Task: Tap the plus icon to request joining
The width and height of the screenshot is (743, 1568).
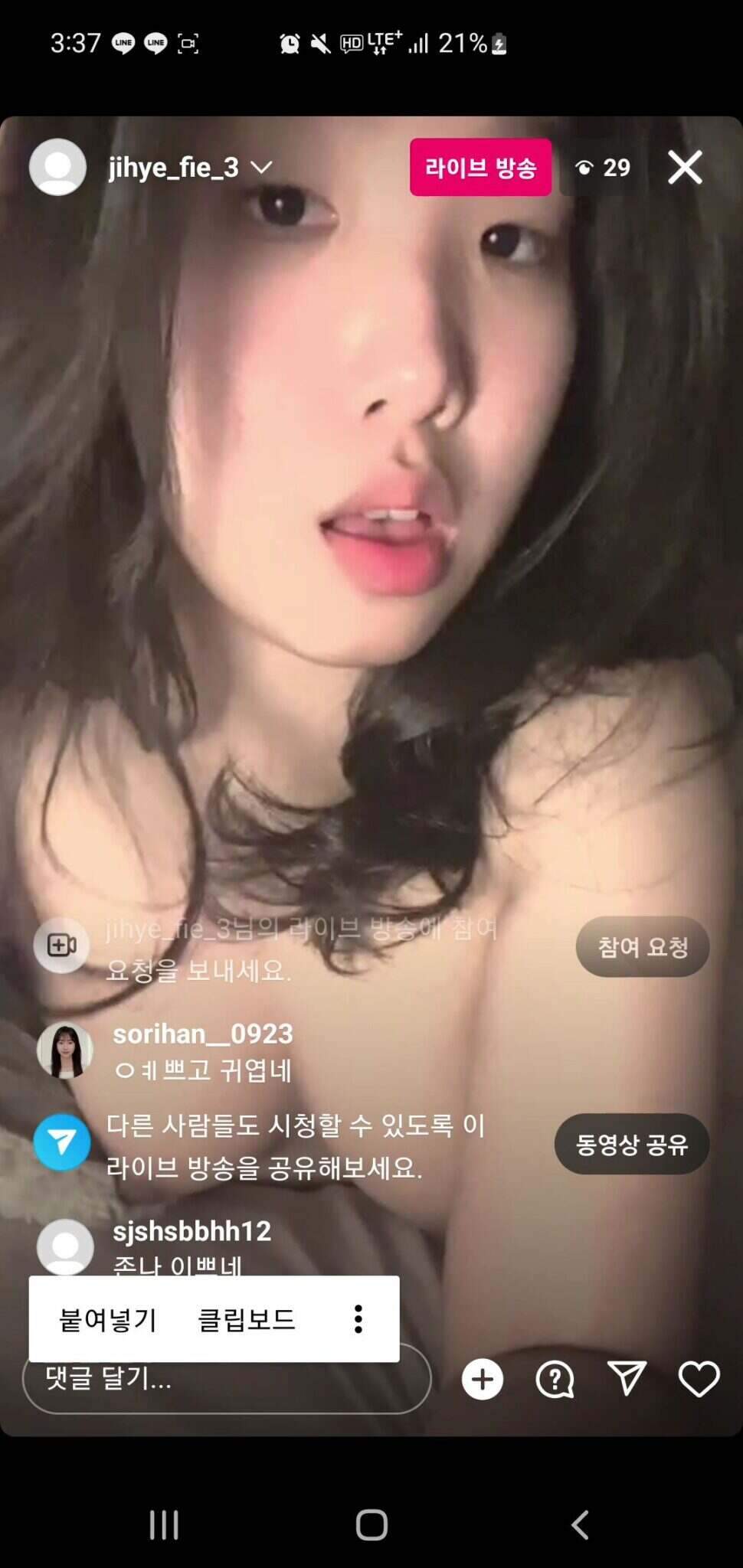Action: click(x=483, y=1380)
